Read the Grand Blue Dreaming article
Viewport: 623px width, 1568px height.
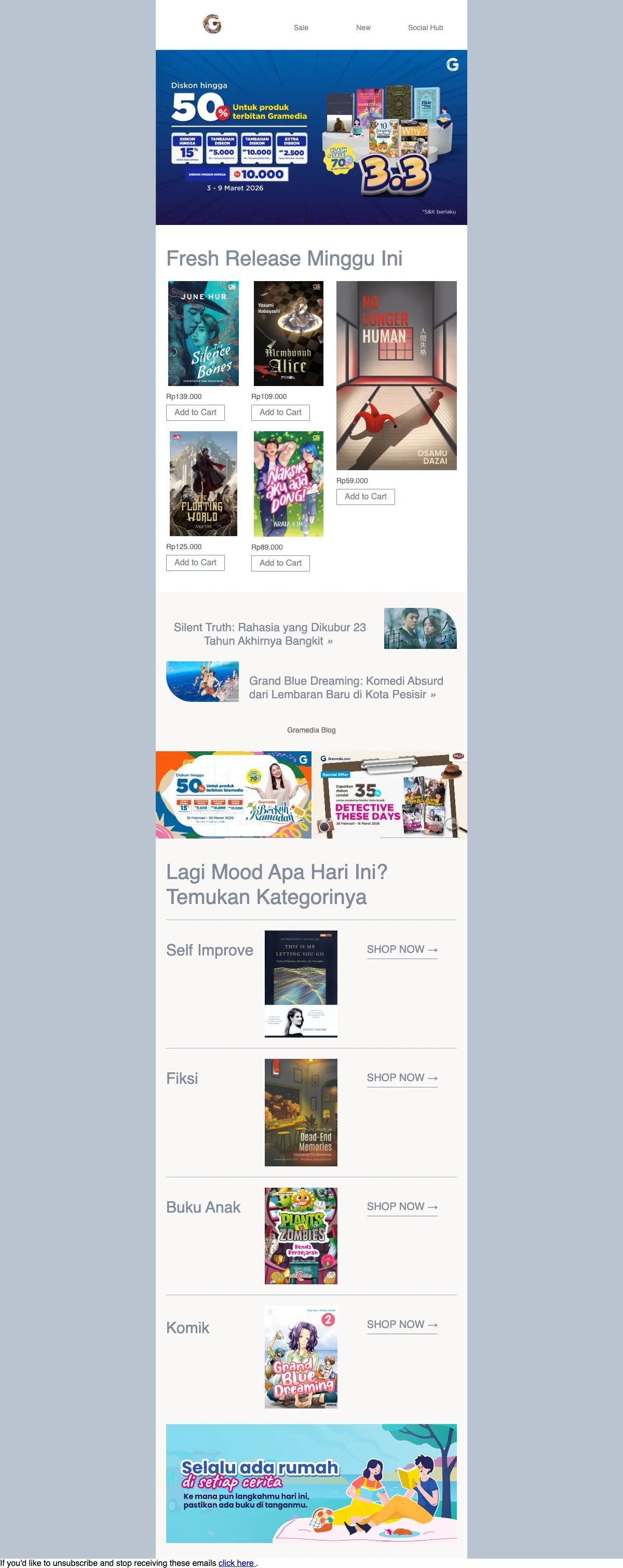(346, 688)
